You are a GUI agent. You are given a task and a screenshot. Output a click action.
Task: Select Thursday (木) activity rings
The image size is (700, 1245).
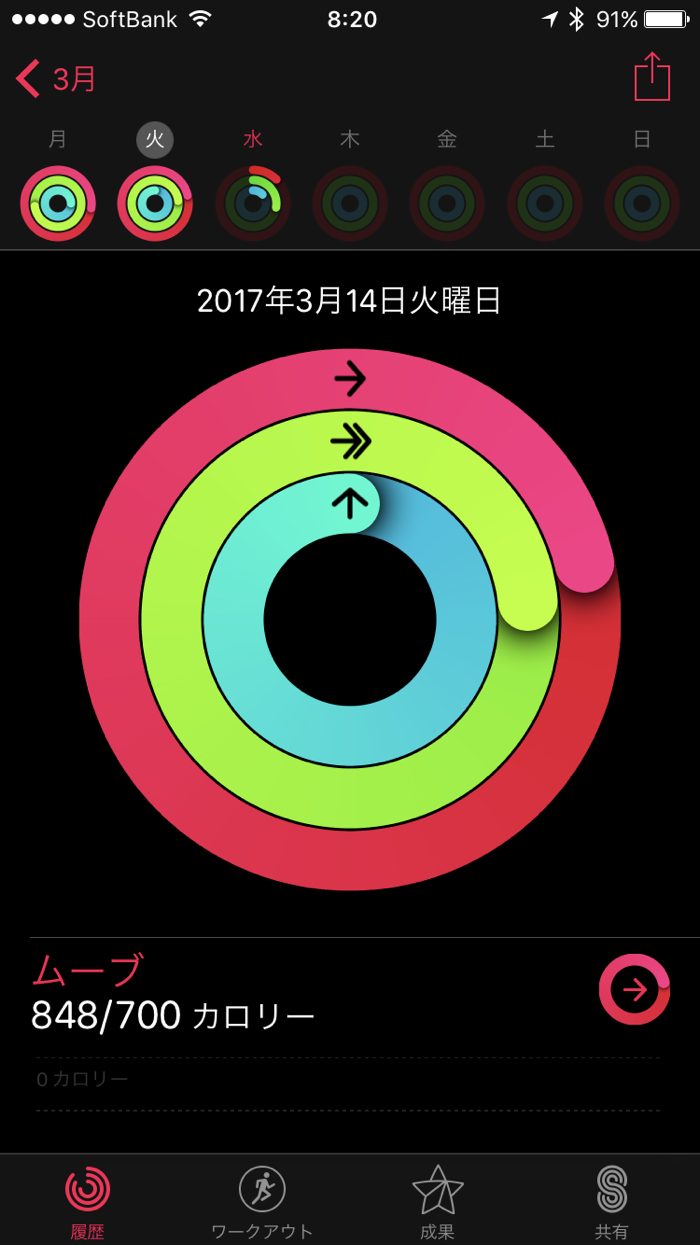coord(350,203)
